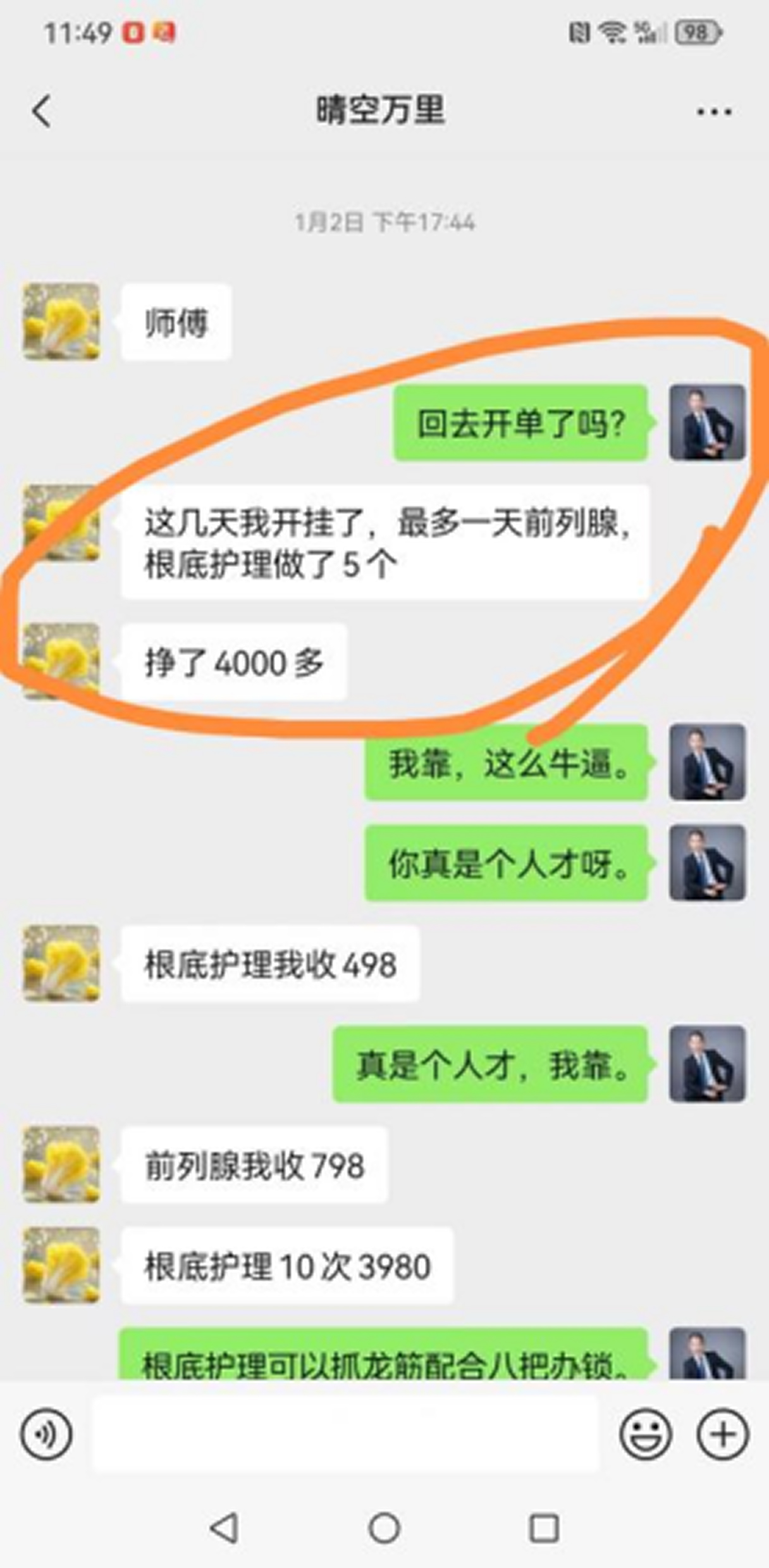Go to the system home screen

384,1528
